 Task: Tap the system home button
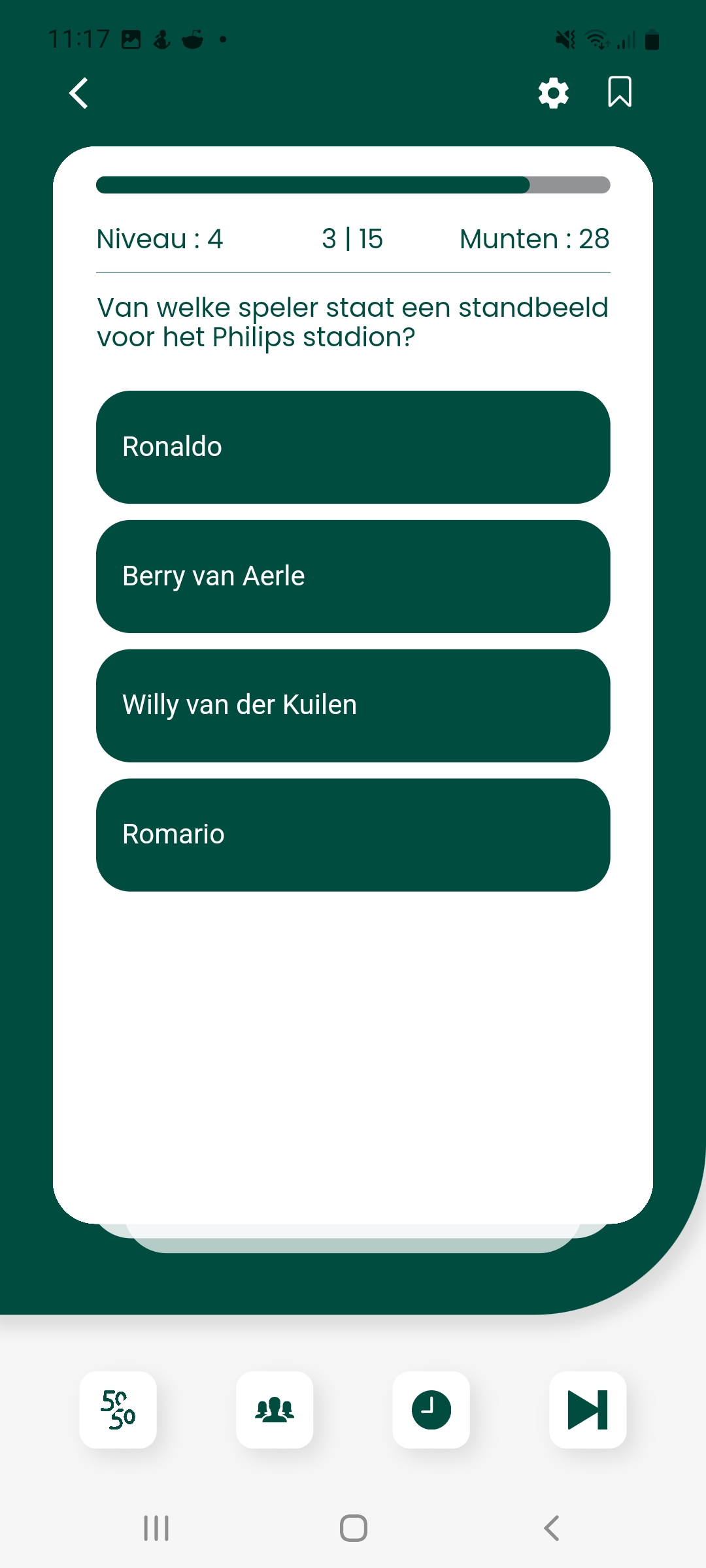point(354,1528)
